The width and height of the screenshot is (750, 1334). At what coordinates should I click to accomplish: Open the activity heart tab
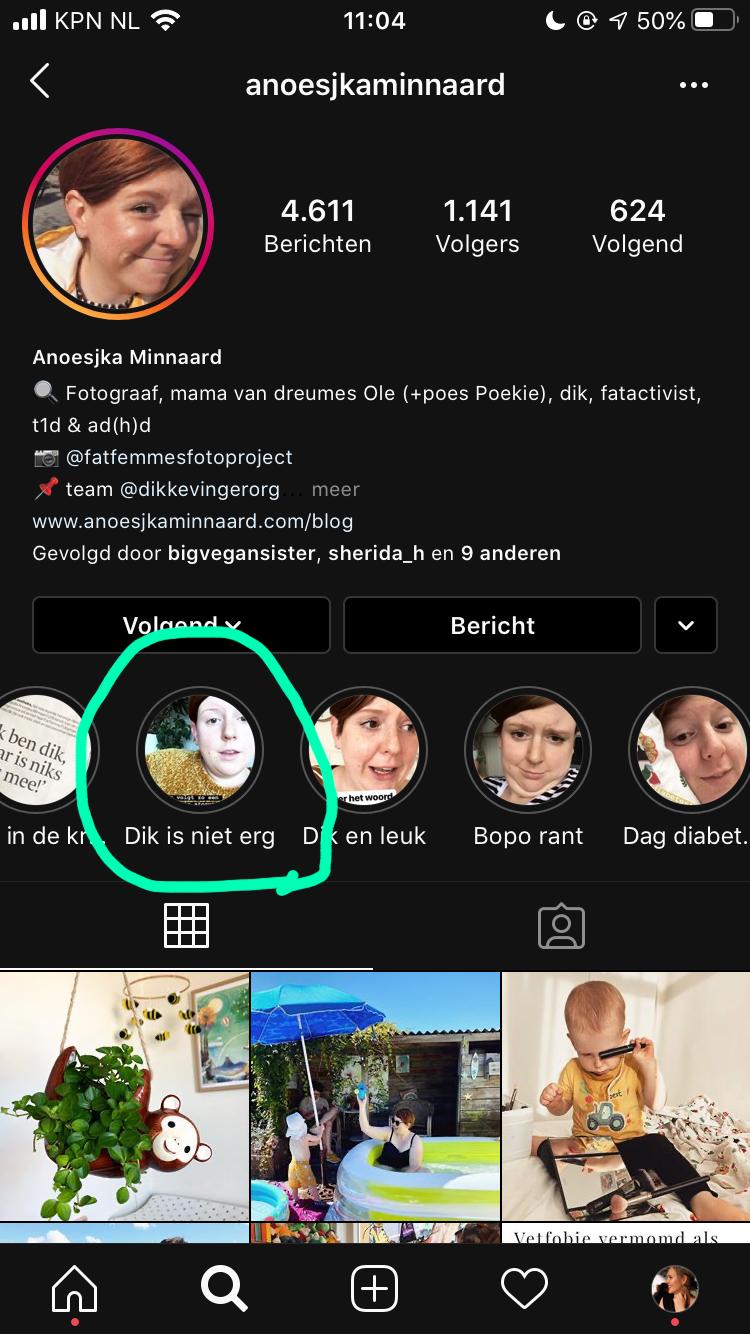coord(524,1289)
